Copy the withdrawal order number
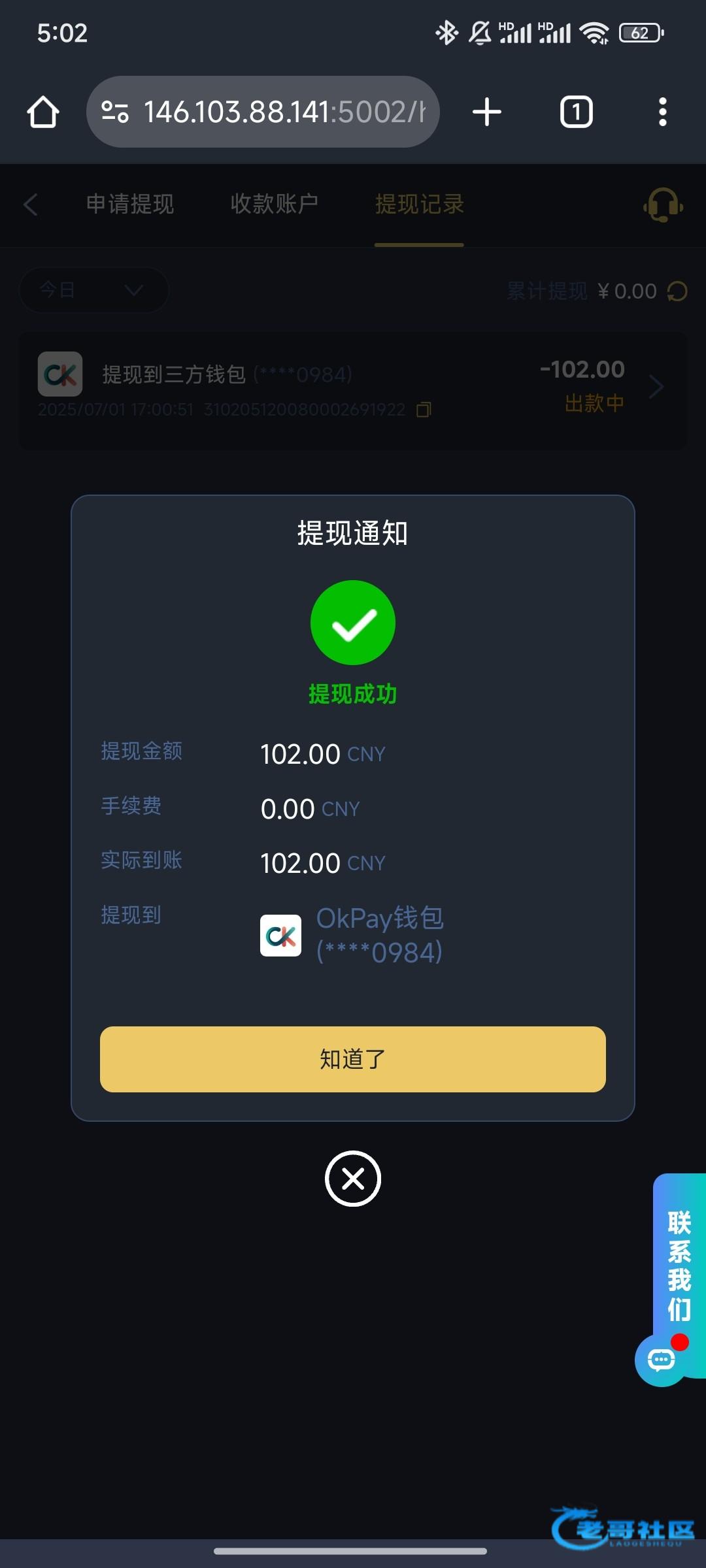 (x=424, y=410)
